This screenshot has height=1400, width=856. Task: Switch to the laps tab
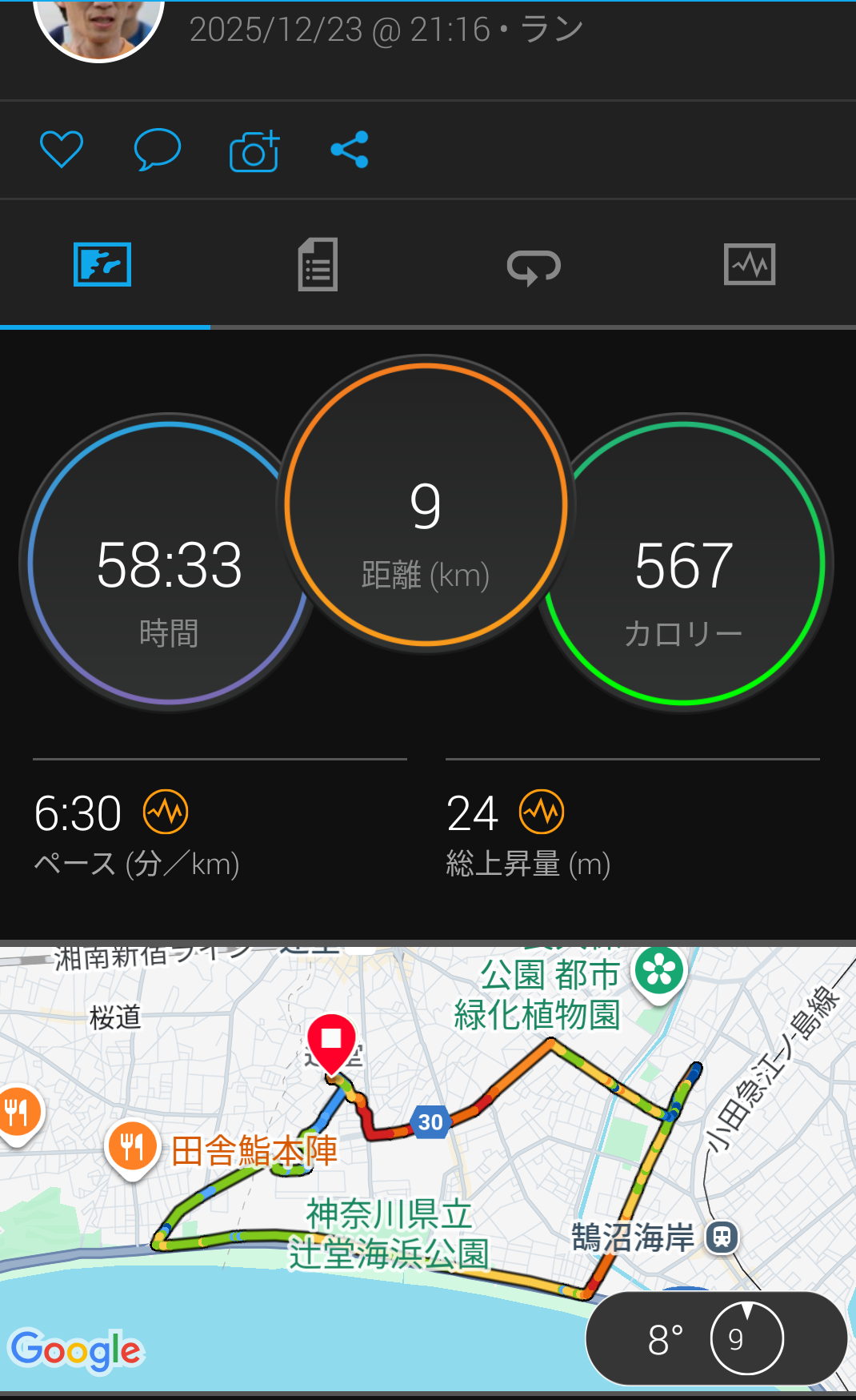[534, 267]
